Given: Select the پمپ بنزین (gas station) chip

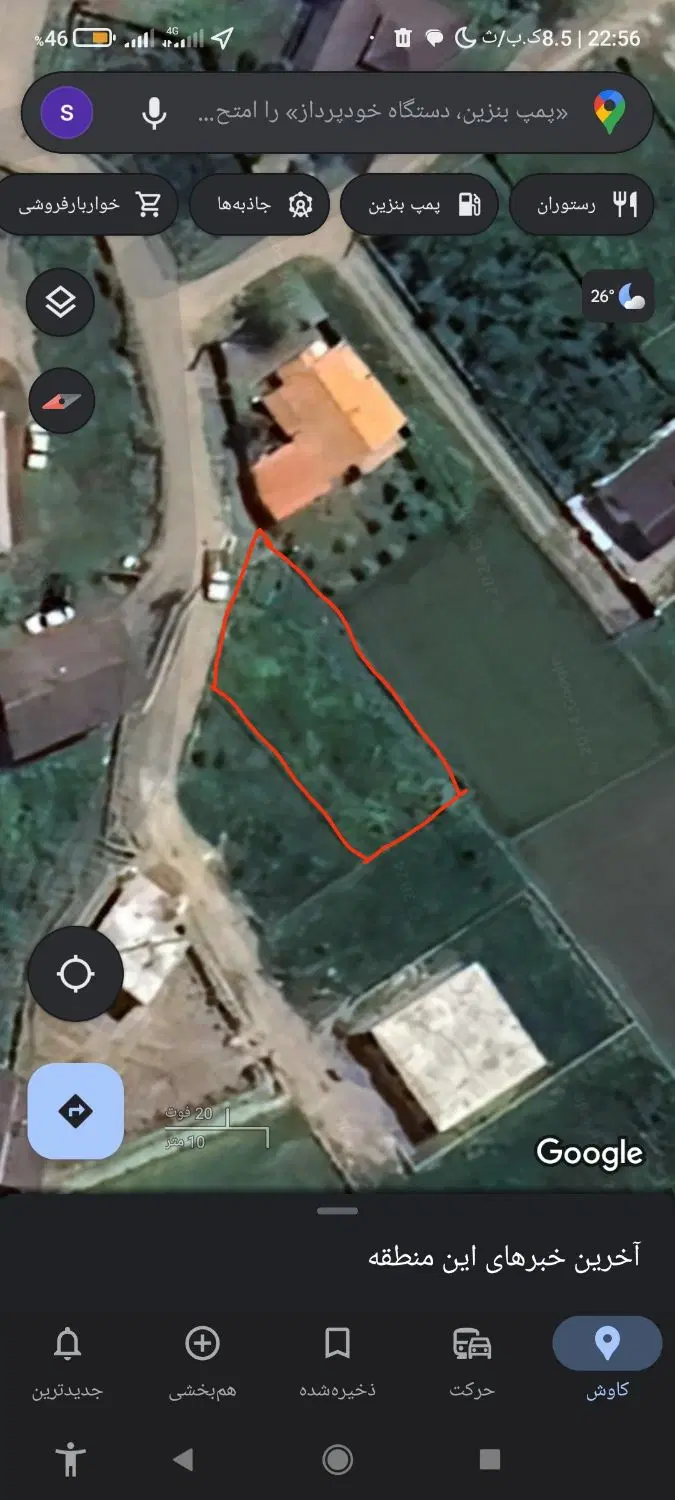Looking at the screenshot, I should (419, 205).
